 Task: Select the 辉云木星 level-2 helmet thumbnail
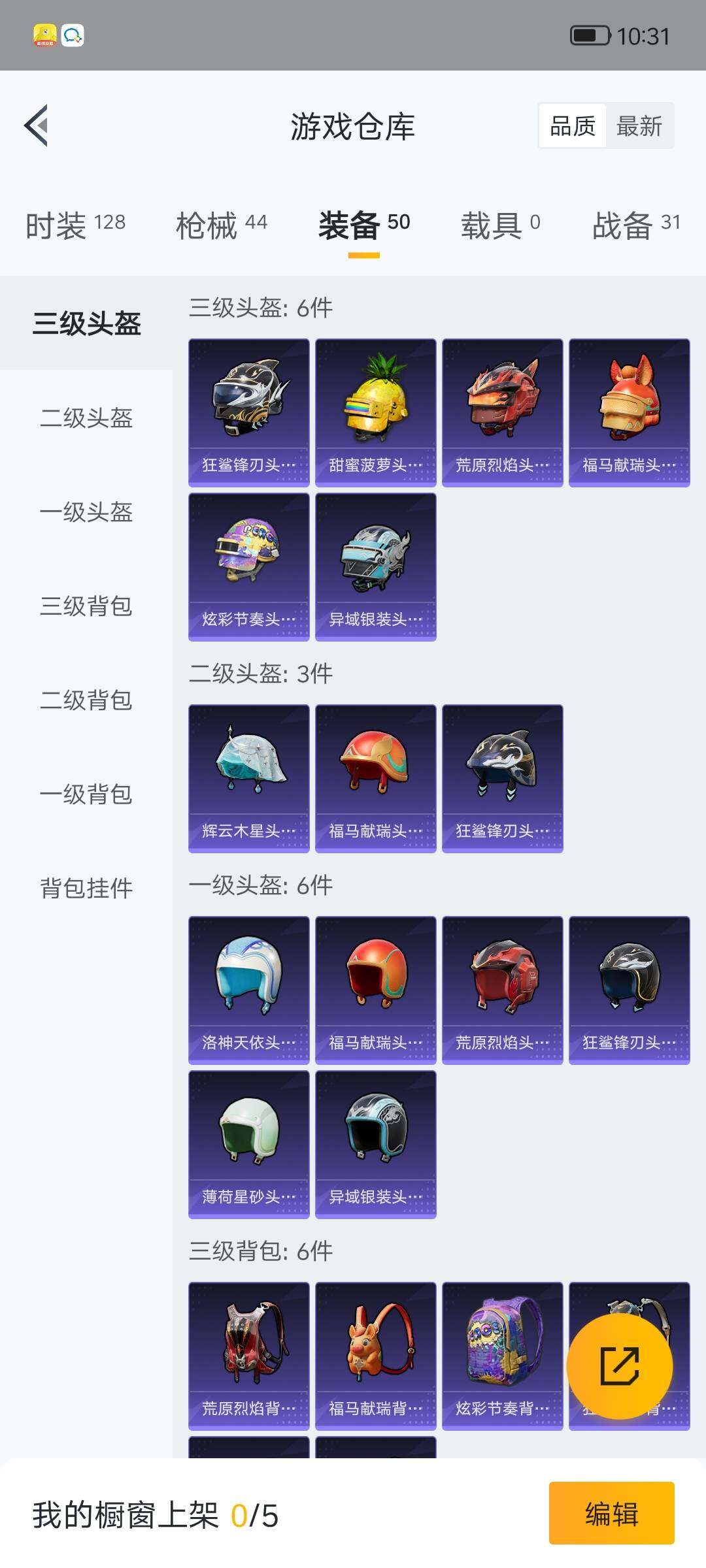(248, 777)
